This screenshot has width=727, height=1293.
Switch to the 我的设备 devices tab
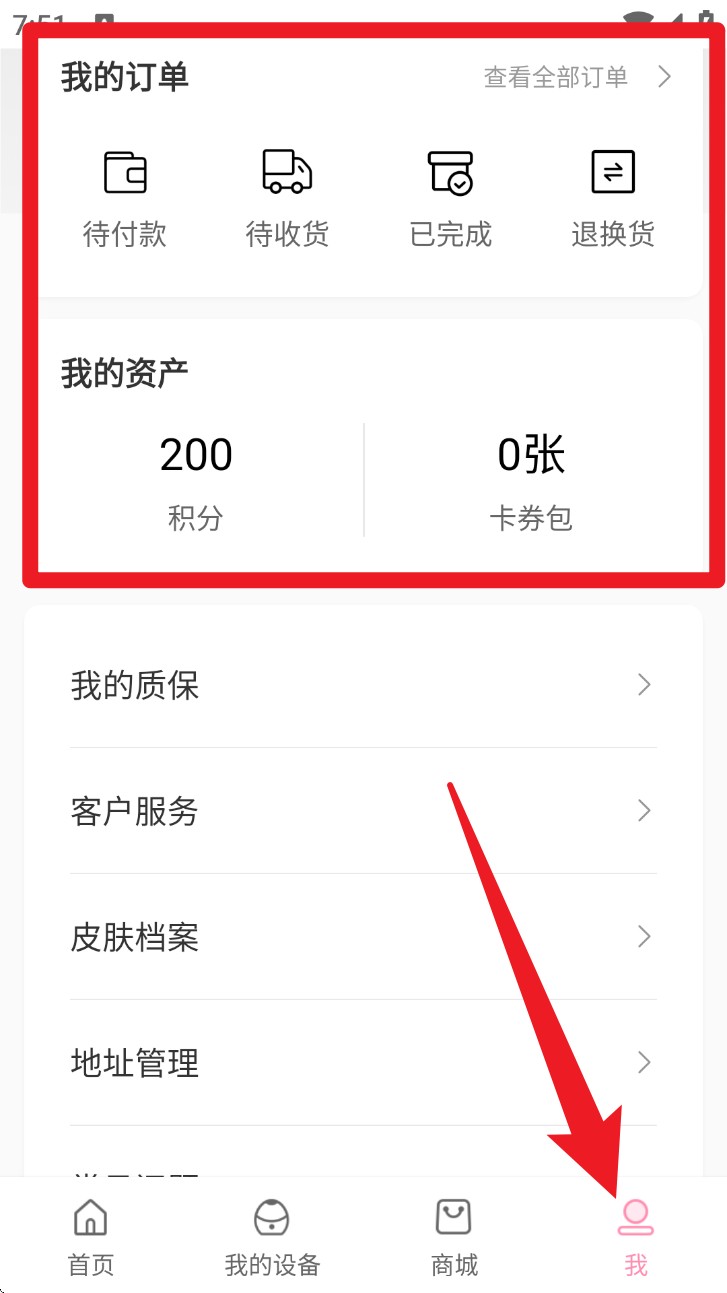272,1237
